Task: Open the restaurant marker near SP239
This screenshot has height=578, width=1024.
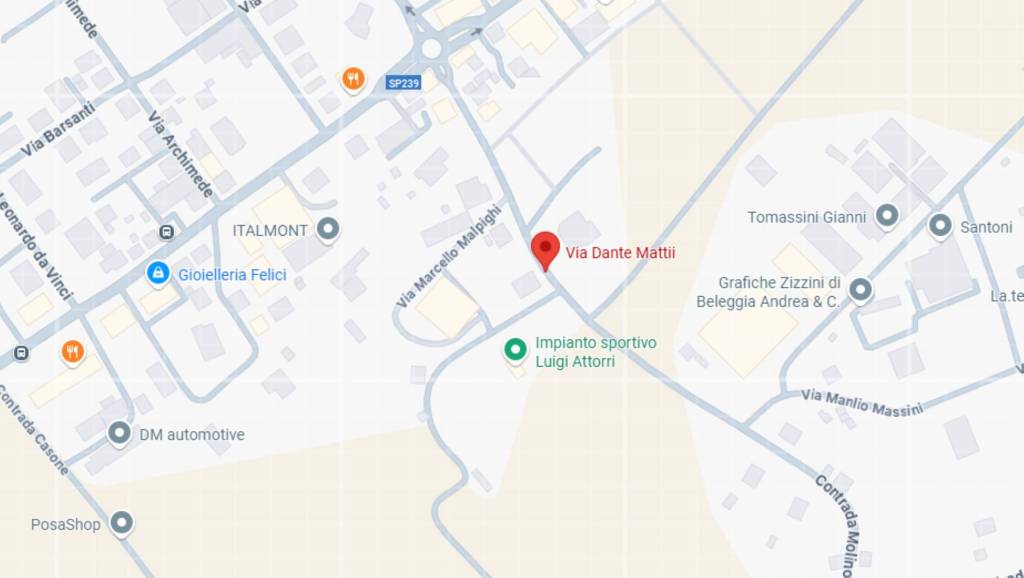Action: (x=353, y=78)
